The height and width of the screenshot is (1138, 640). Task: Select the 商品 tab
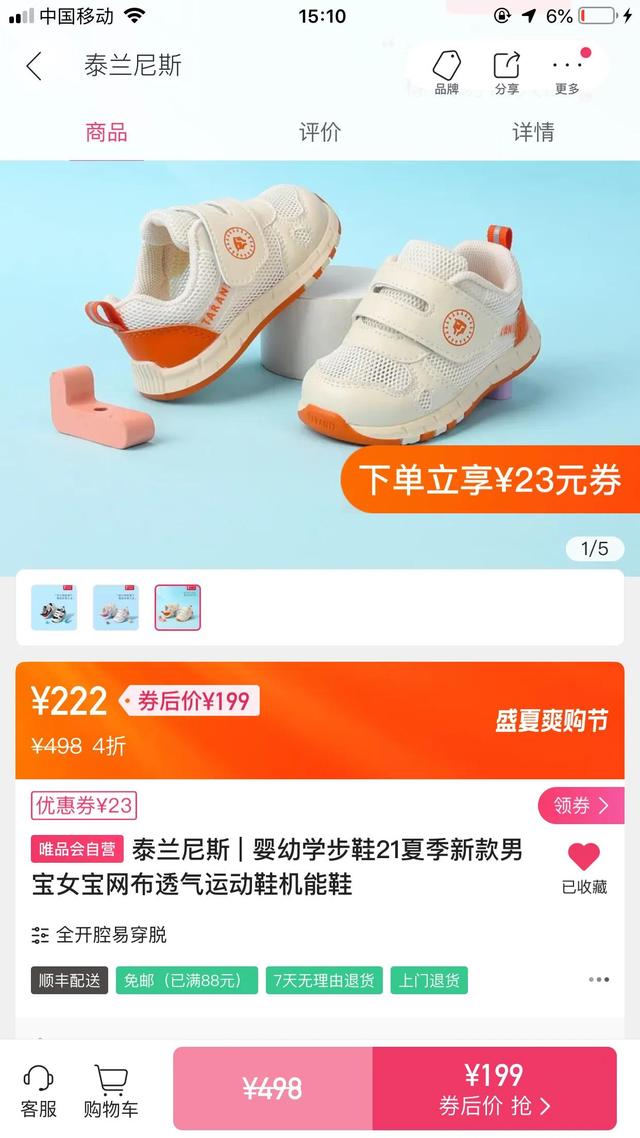click(107, 132)
